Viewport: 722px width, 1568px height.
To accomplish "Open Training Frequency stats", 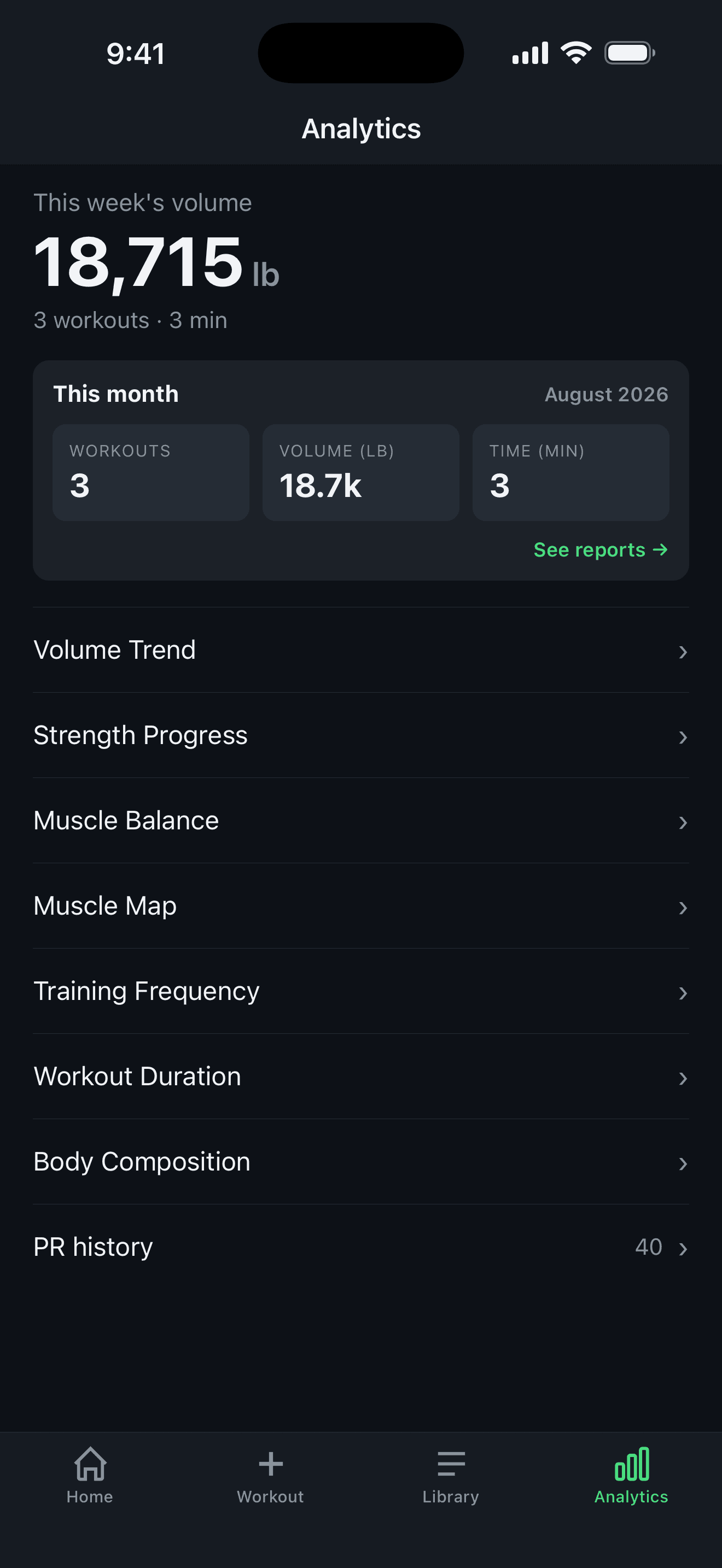I will point(361,991).
